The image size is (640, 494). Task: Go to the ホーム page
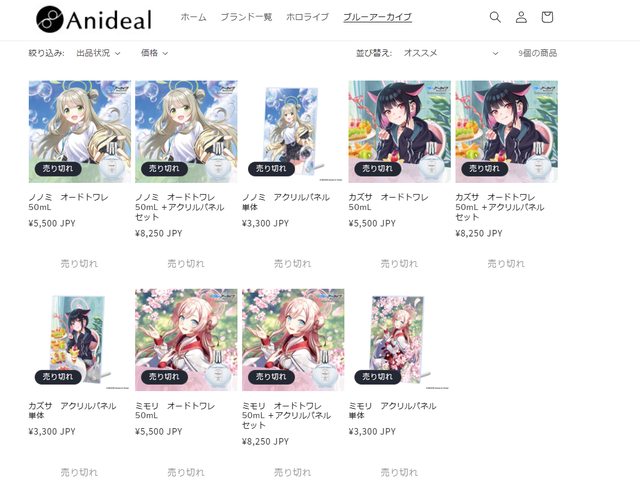(x=193, y=17)
